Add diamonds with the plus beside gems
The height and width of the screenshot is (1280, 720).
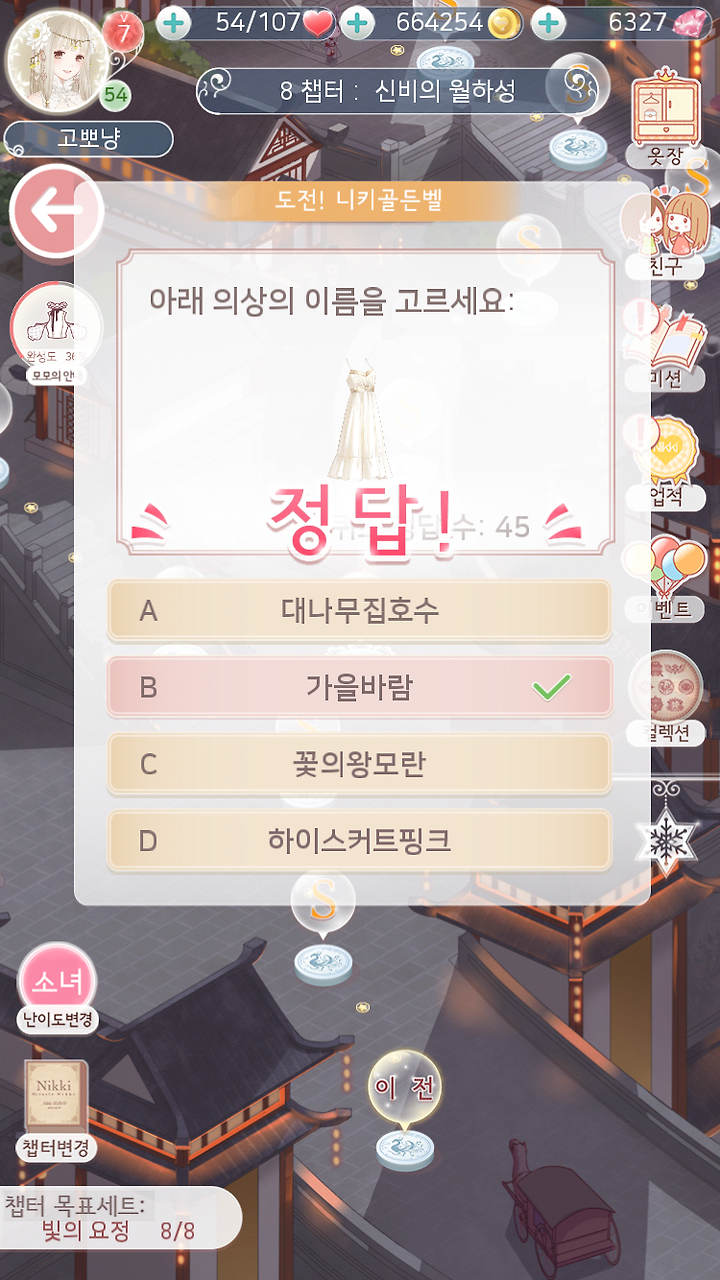pos(547,22)
